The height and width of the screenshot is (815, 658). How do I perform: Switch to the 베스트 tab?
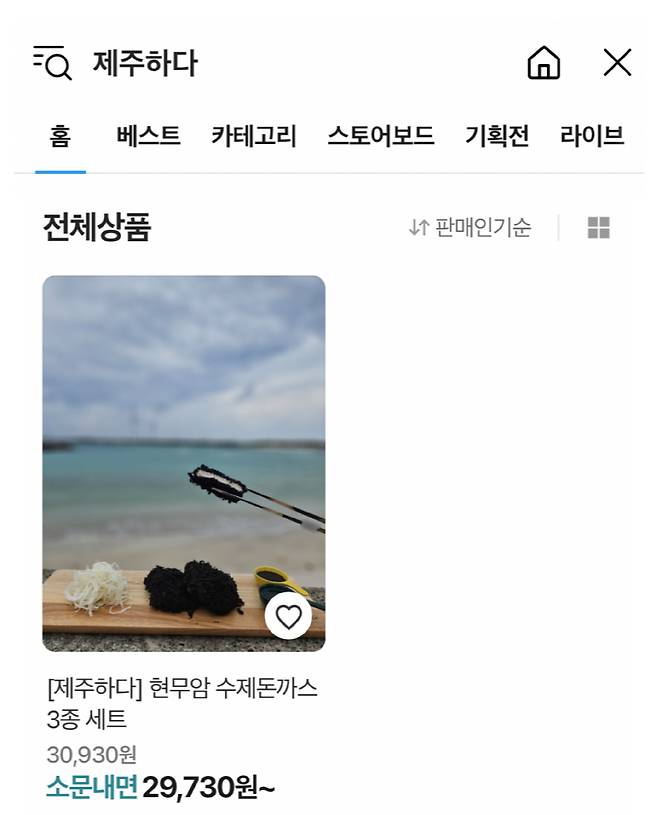click(x=148, y=136)
